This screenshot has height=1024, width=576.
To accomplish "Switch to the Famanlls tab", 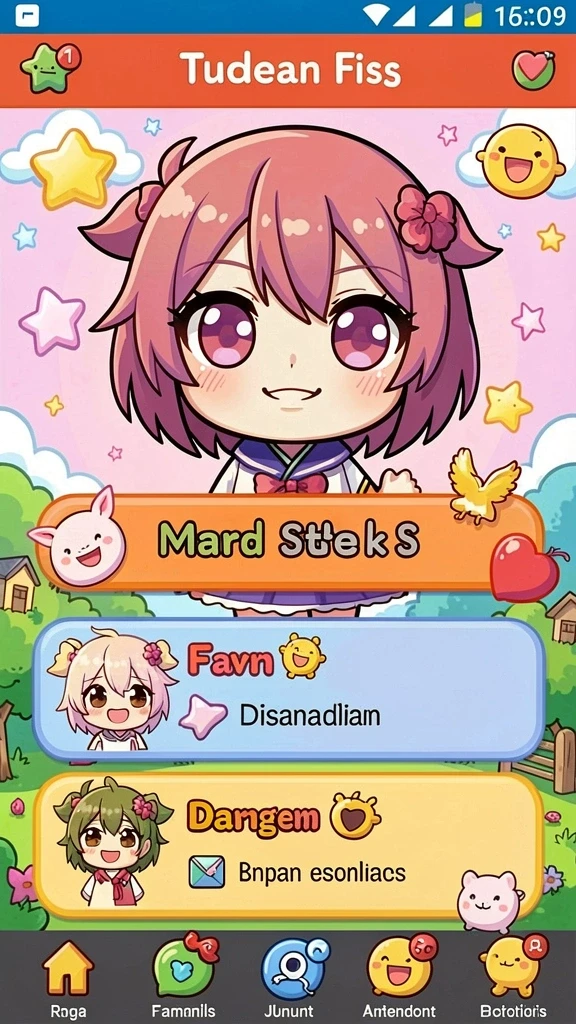I will click(184, 978).
